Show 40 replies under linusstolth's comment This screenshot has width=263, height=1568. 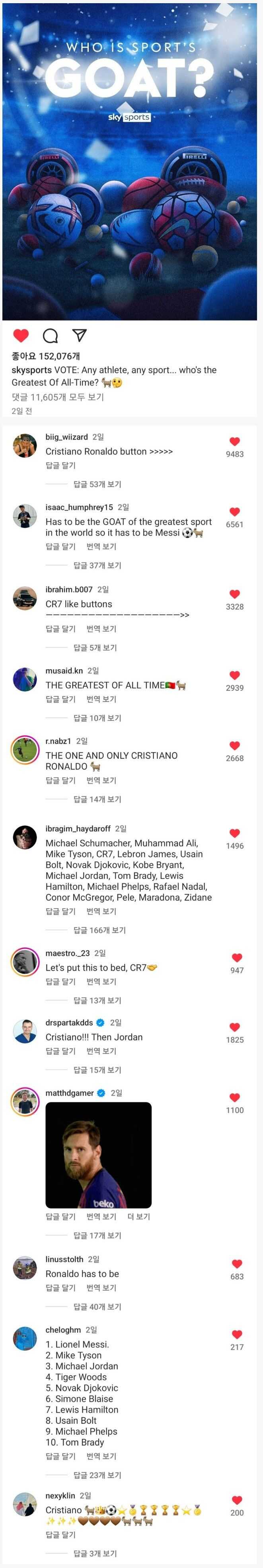97,1307
